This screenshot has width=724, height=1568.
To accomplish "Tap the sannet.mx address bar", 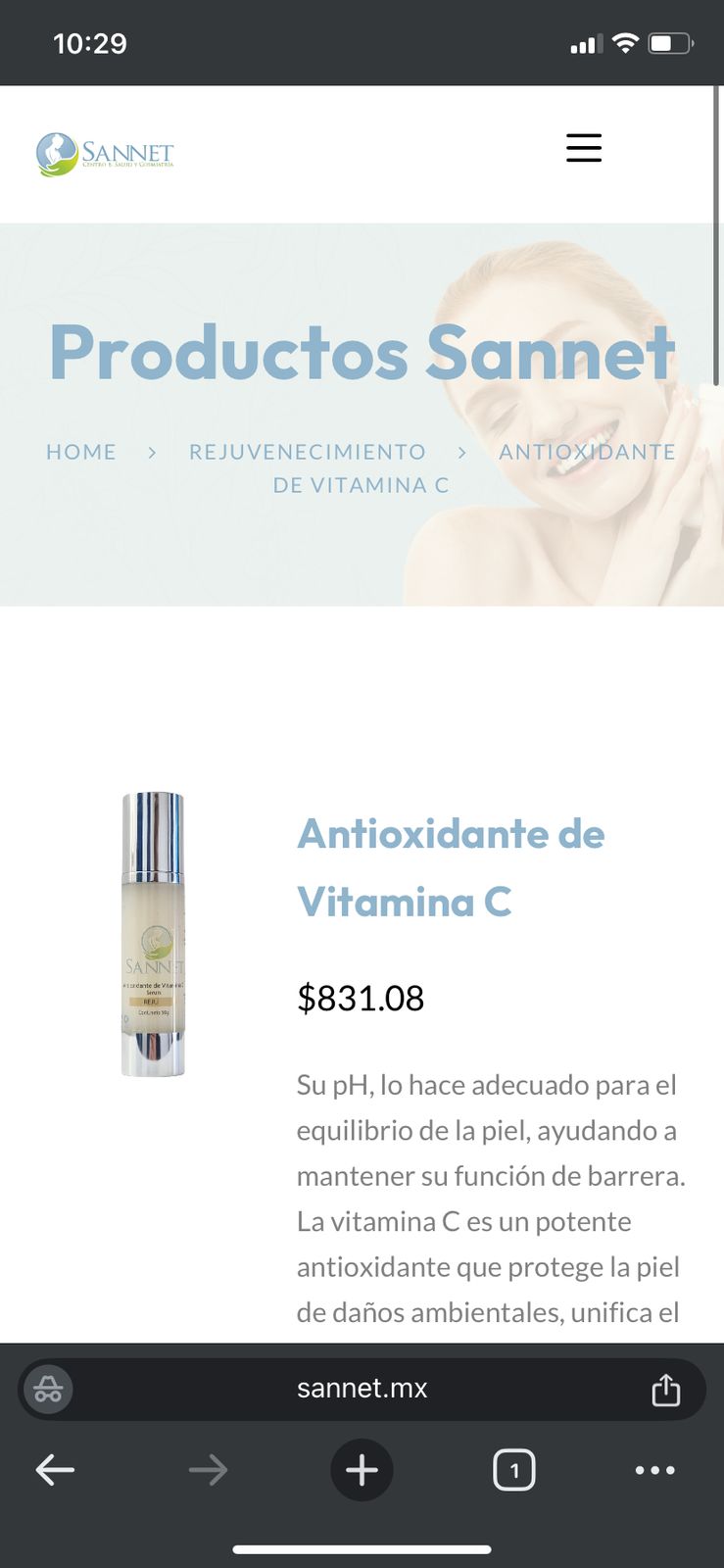I will (x=362, y=1389).
